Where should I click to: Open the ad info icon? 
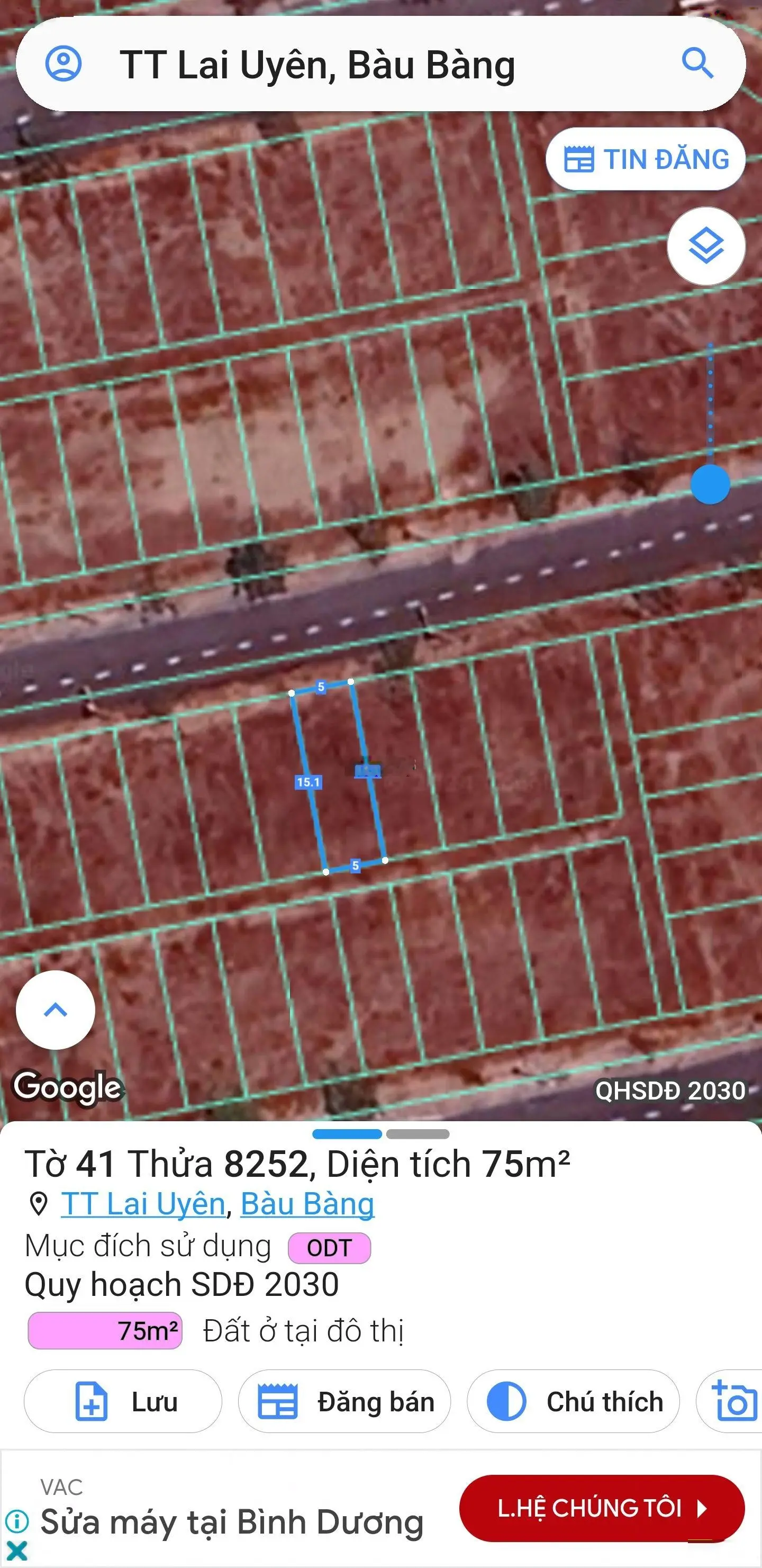(17, 1521)
